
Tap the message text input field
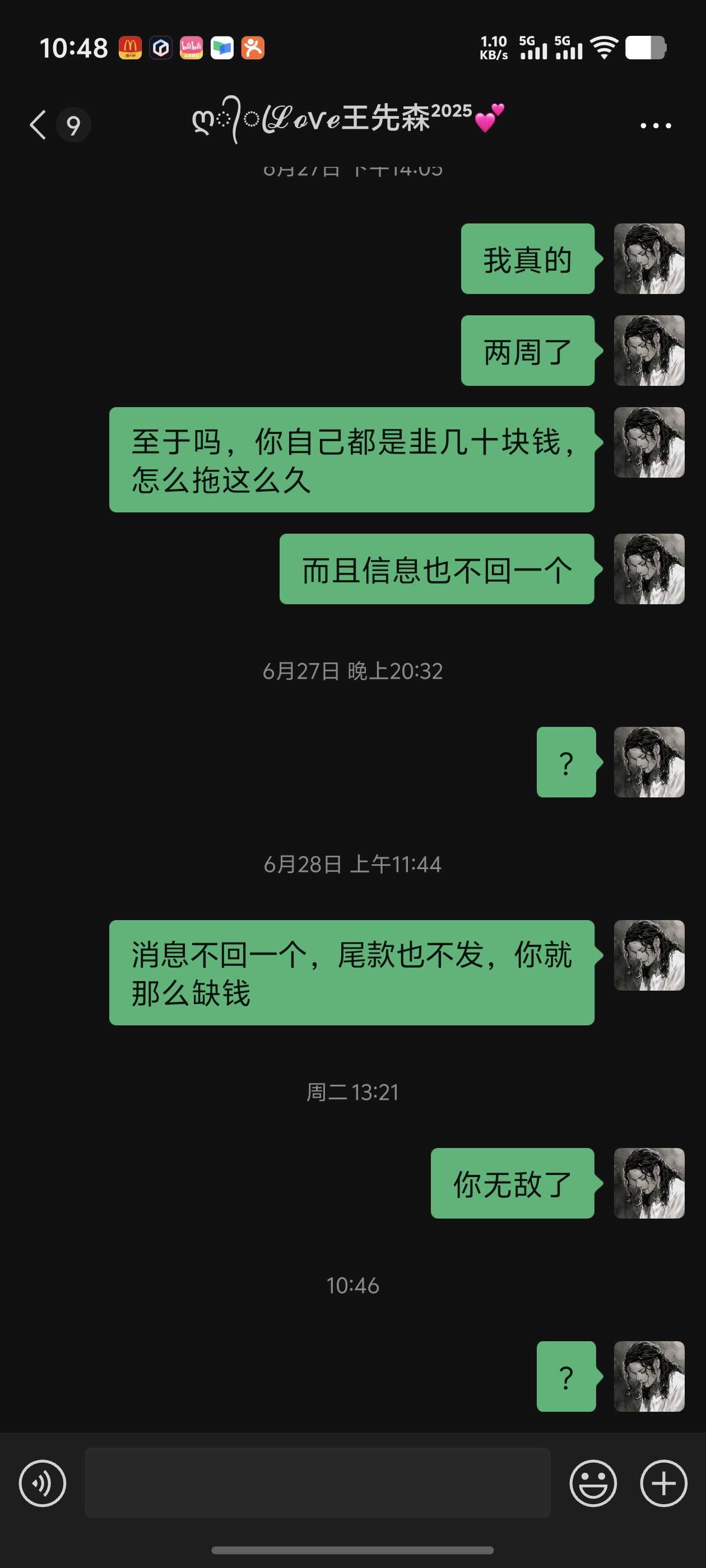pos(317,1483)
